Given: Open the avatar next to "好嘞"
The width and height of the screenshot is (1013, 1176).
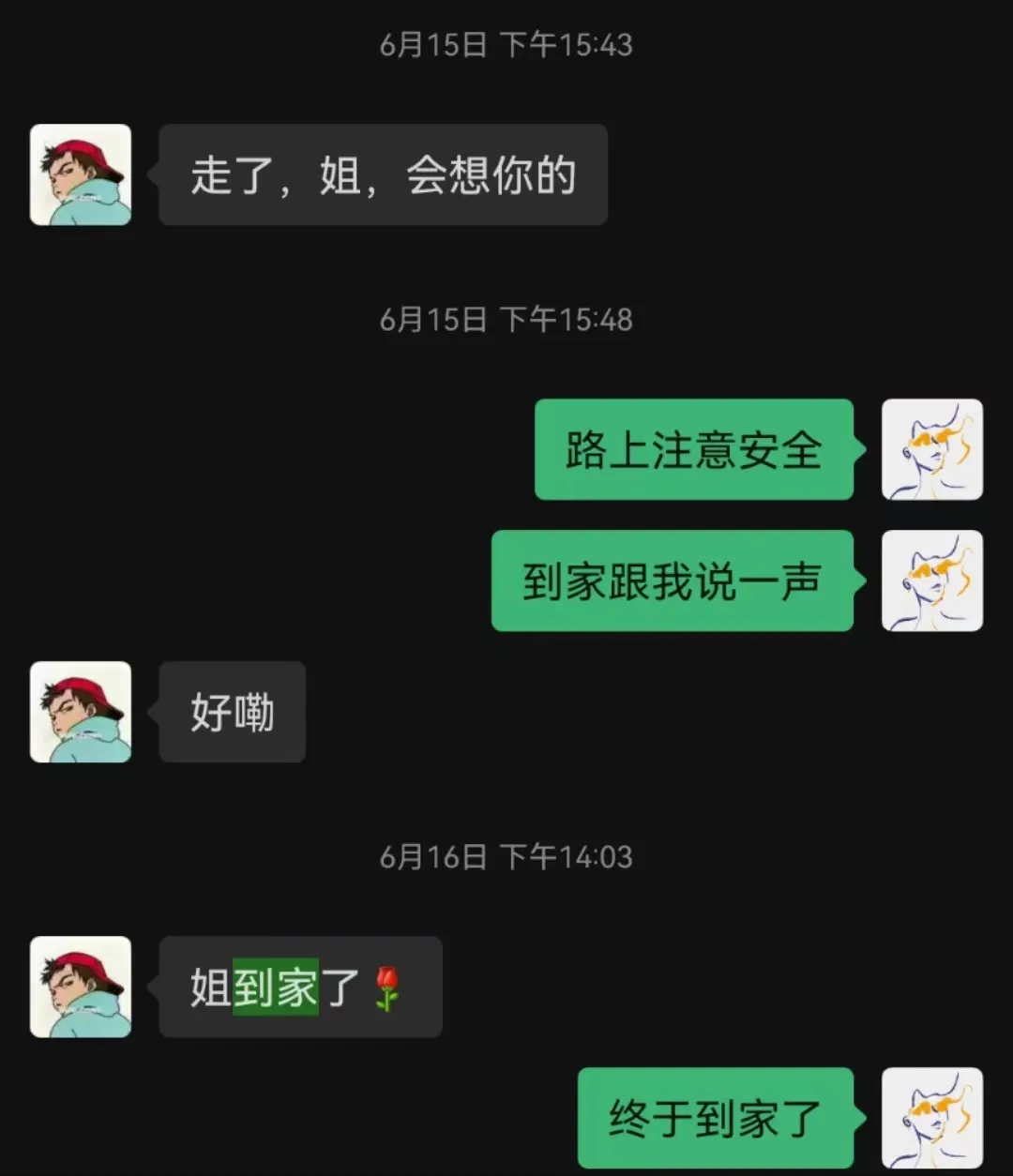Looking at the screenshot, I should pyautogui.click(x=81, y=713).
